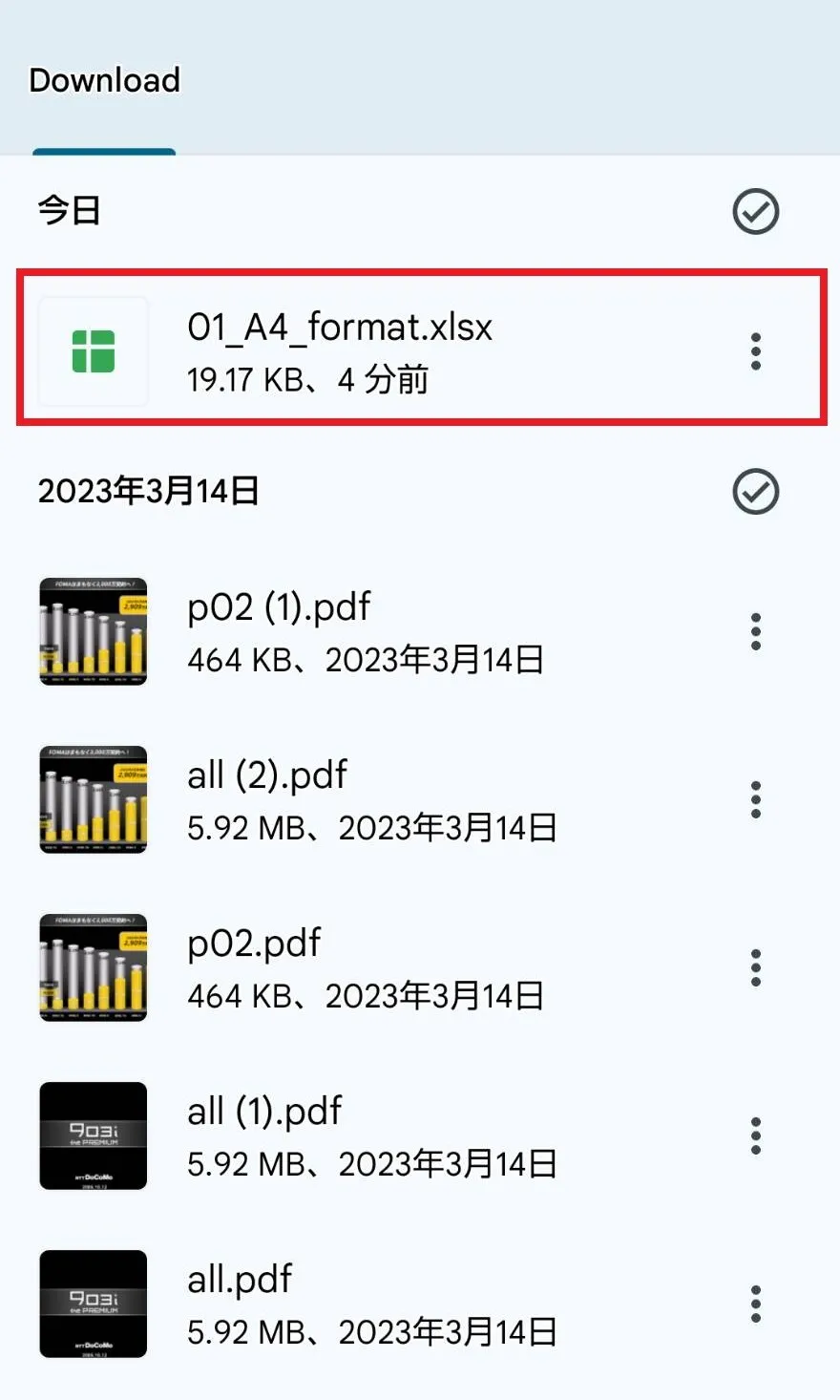The height and width of the screenshot is (1400, 840).
Task: Select all files from 2023年3月14日
Action: tap(755, 492)
